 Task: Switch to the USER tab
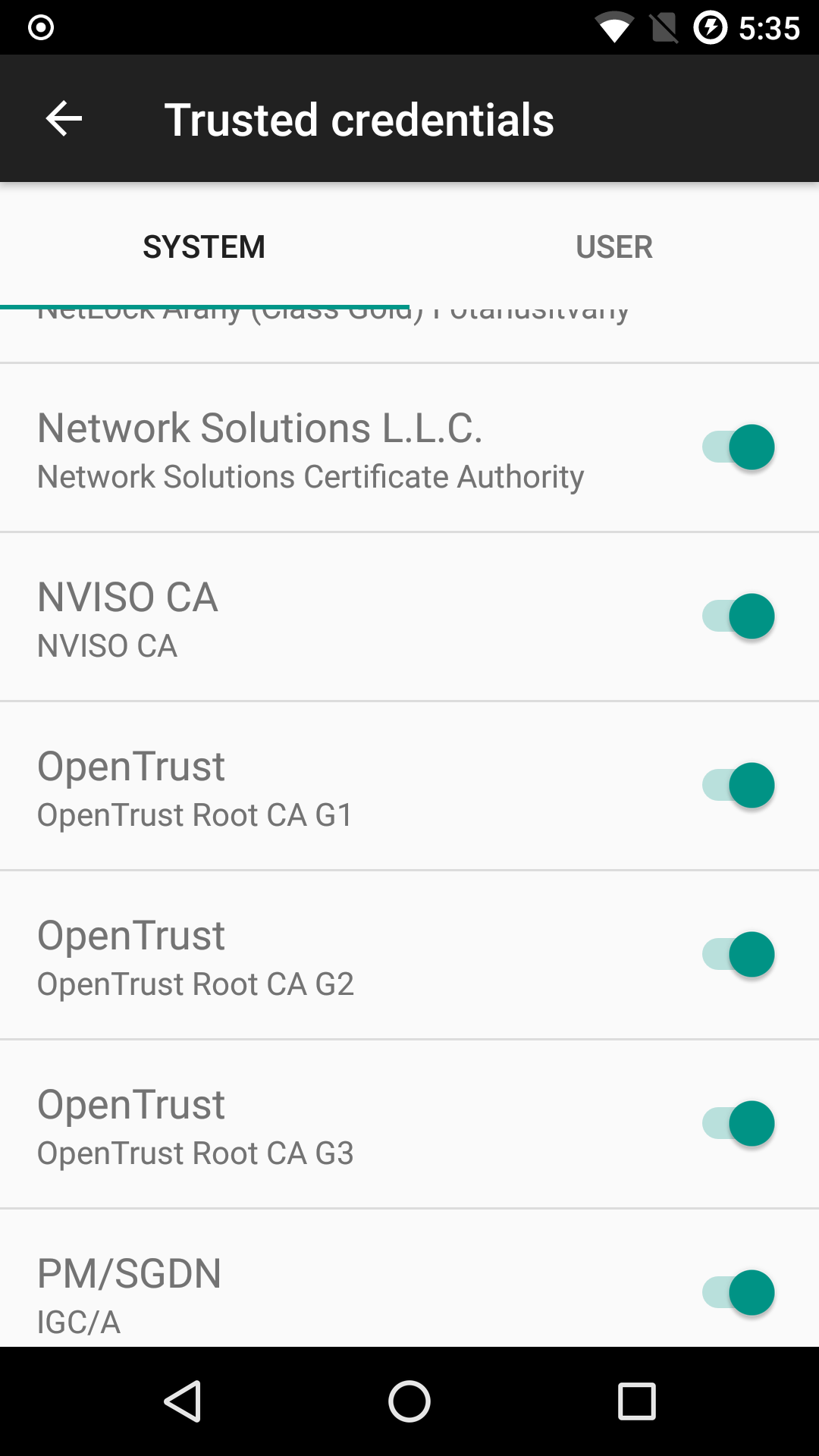click(x=614, y=246)
